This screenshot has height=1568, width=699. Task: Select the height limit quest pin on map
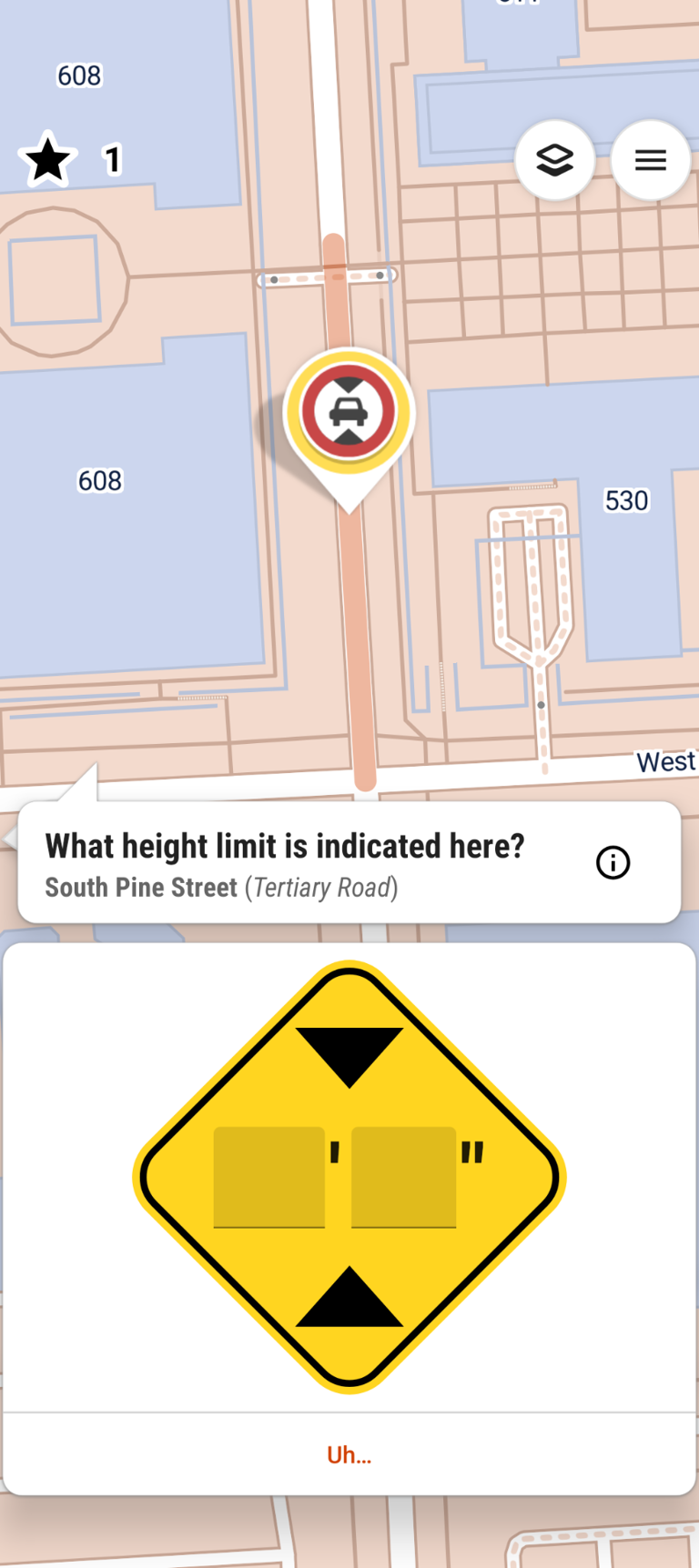(x=349, y=413)
